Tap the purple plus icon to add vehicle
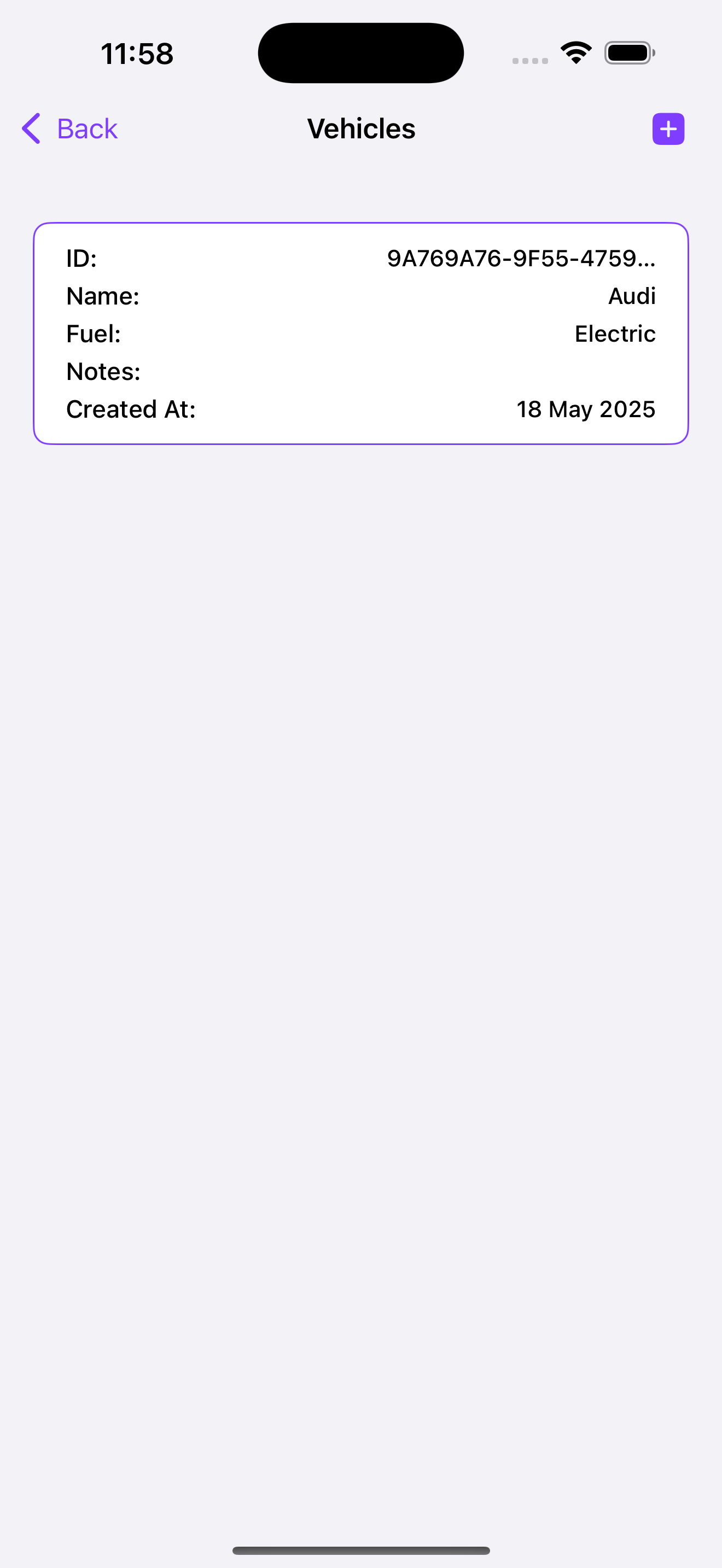Viewport: 722px width, 1568px height. point(668,128)
